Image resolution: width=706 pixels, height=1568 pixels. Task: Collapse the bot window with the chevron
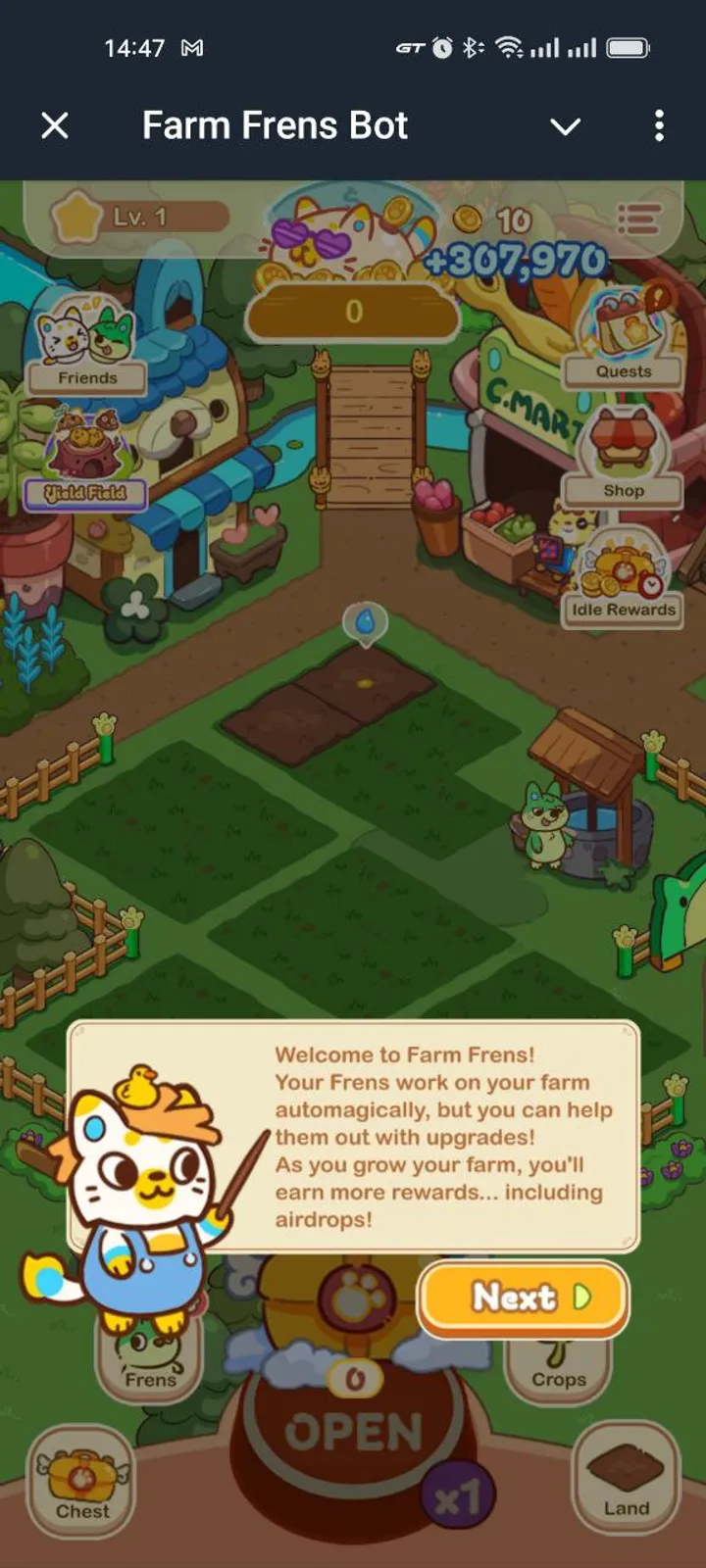pos(566,125)
